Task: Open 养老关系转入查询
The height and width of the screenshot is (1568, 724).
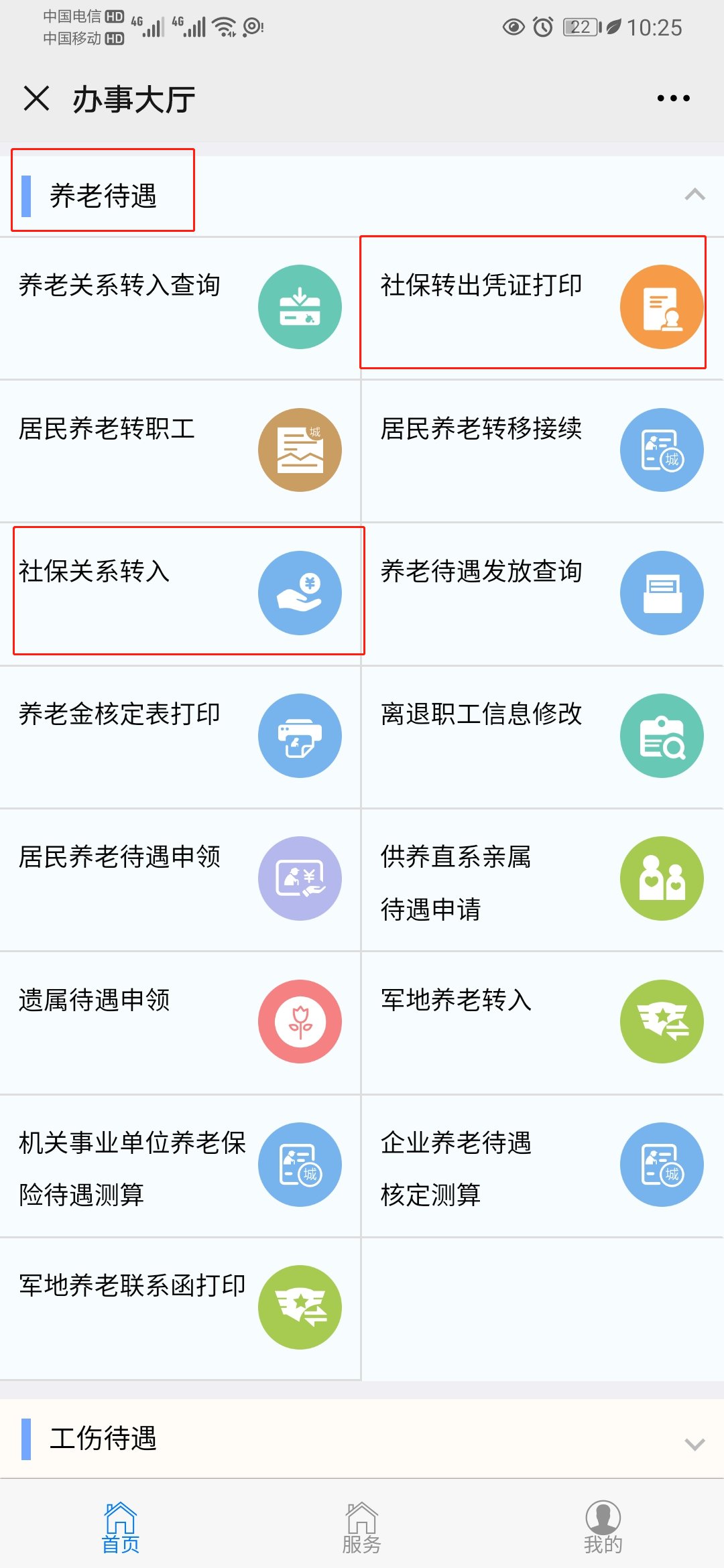Action: point(180,307)
